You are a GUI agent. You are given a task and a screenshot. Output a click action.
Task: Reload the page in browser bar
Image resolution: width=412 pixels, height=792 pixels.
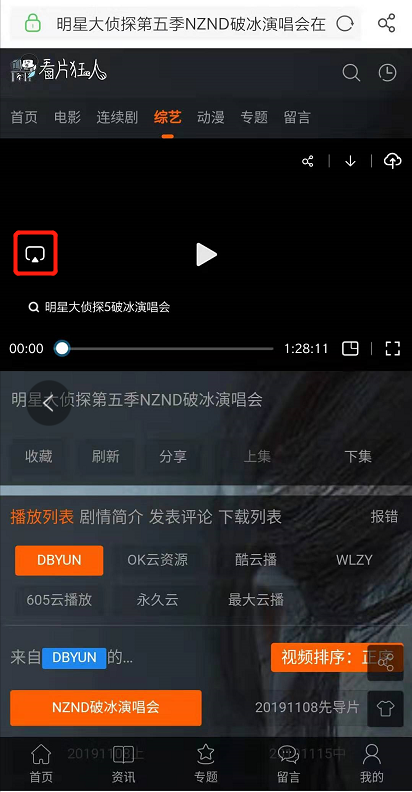[x=345, y=23]
